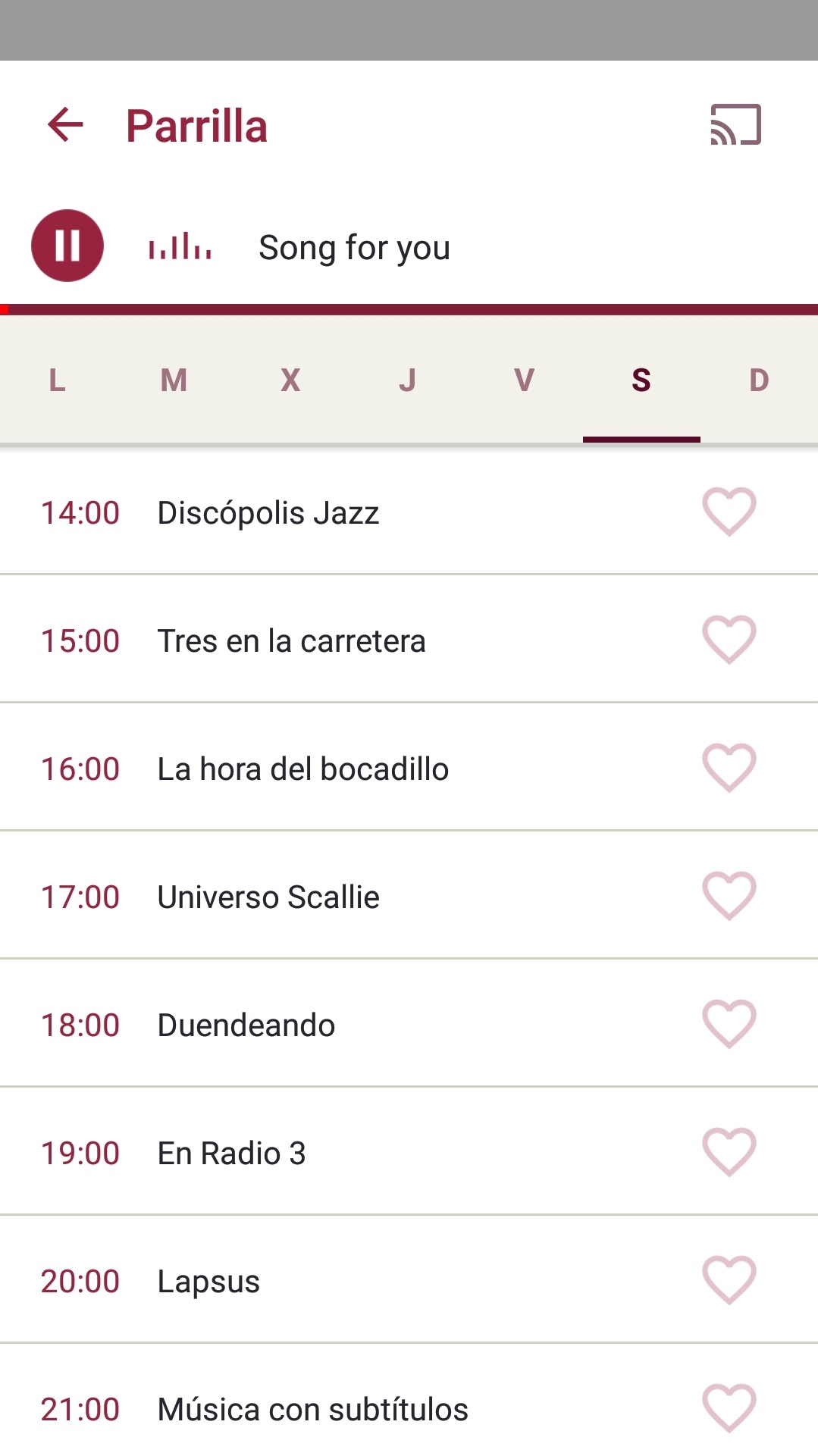Heart the Lapsus program
This screenshot has height=1456, width=818.
tap(729, 1280)
